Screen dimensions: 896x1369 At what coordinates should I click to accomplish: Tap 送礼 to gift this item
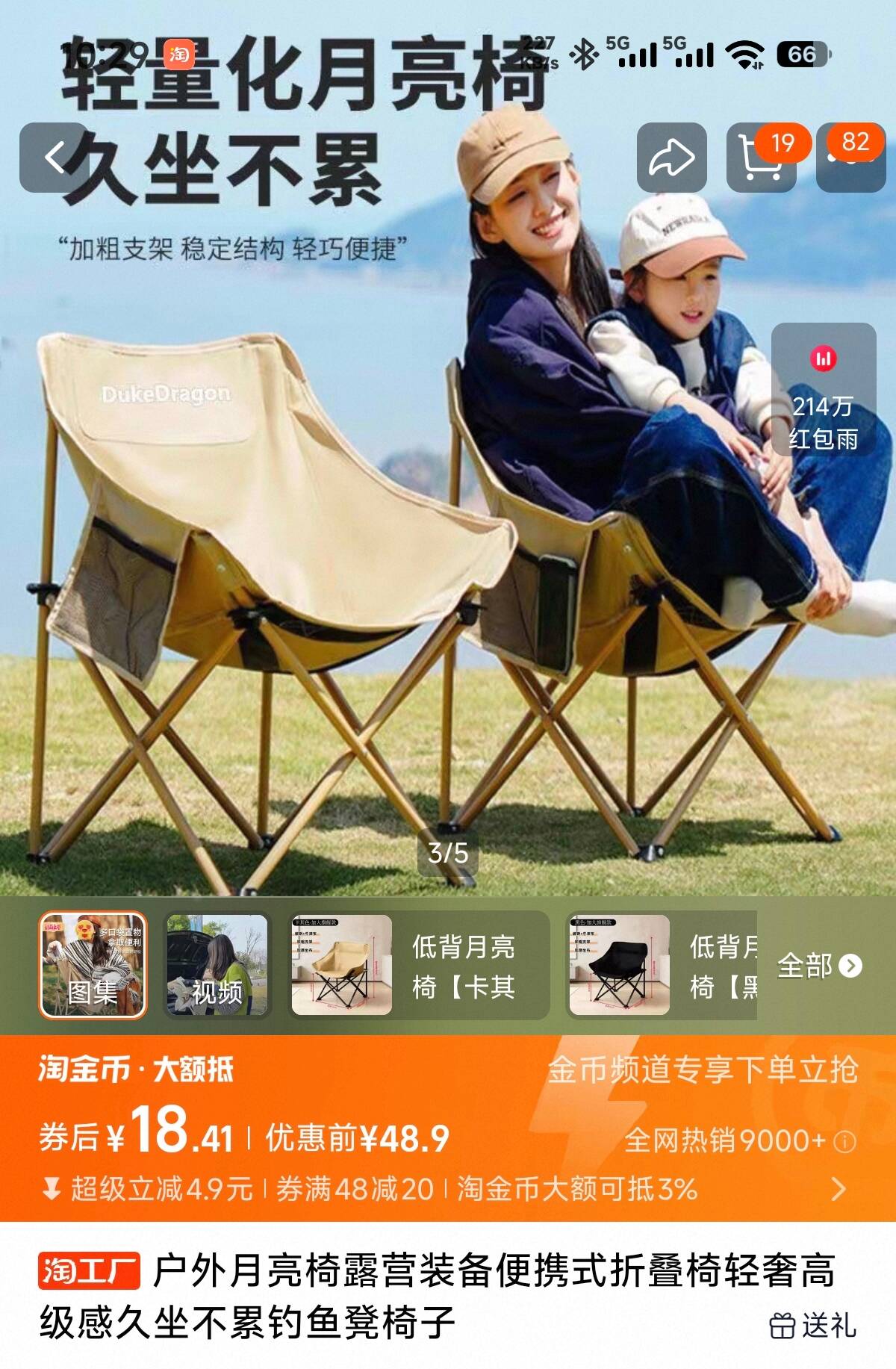tap(812, 1326)
